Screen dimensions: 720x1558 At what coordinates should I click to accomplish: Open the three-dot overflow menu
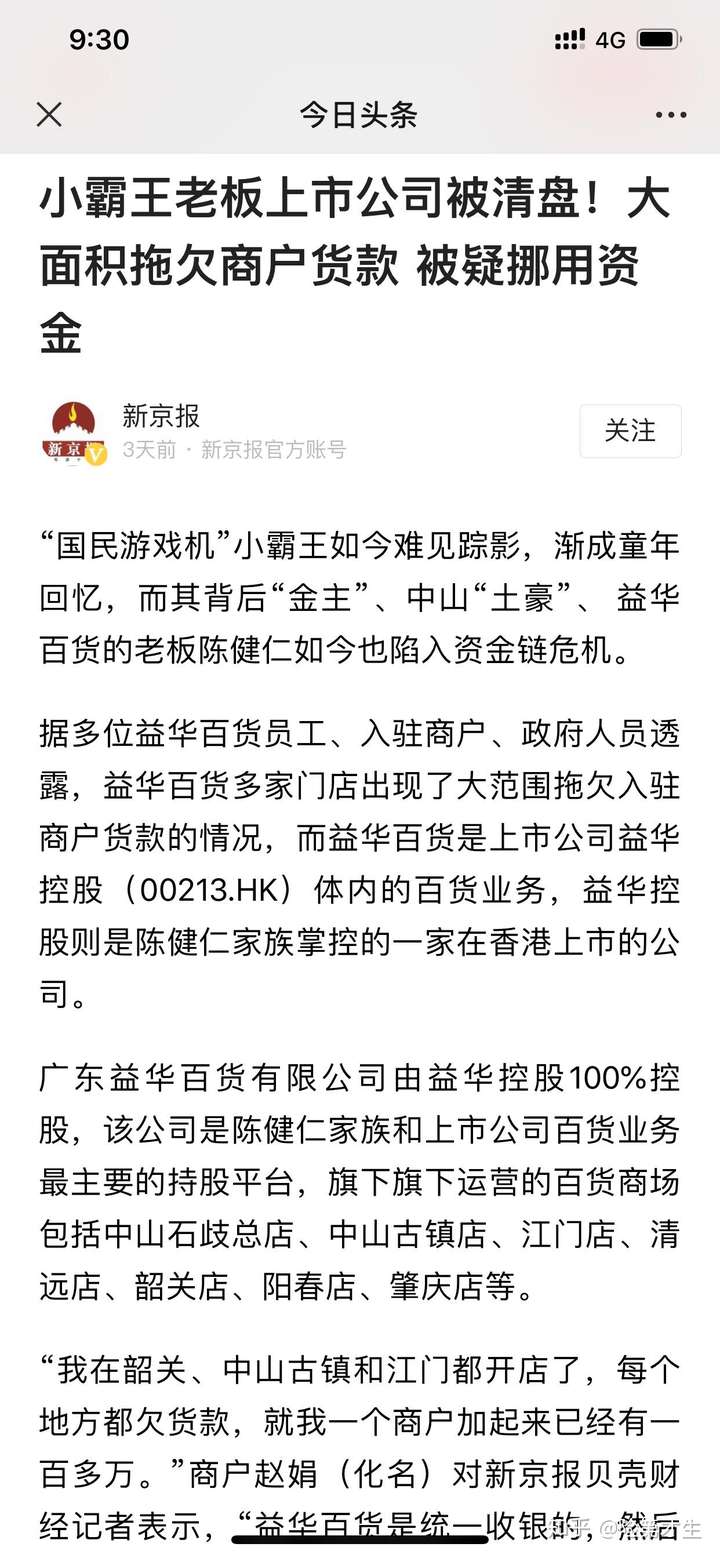670,116
